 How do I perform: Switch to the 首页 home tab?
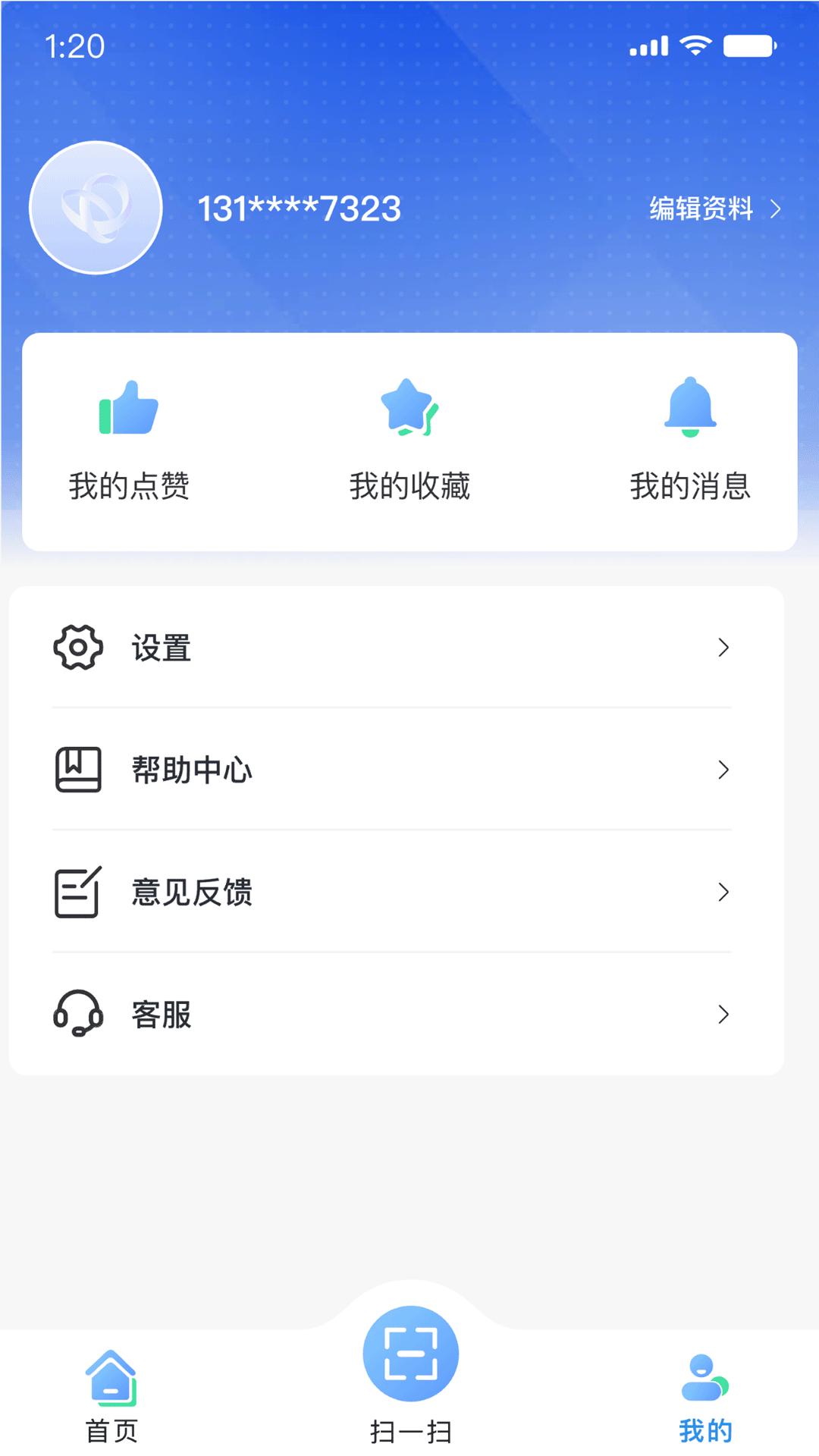[111, 1396]
